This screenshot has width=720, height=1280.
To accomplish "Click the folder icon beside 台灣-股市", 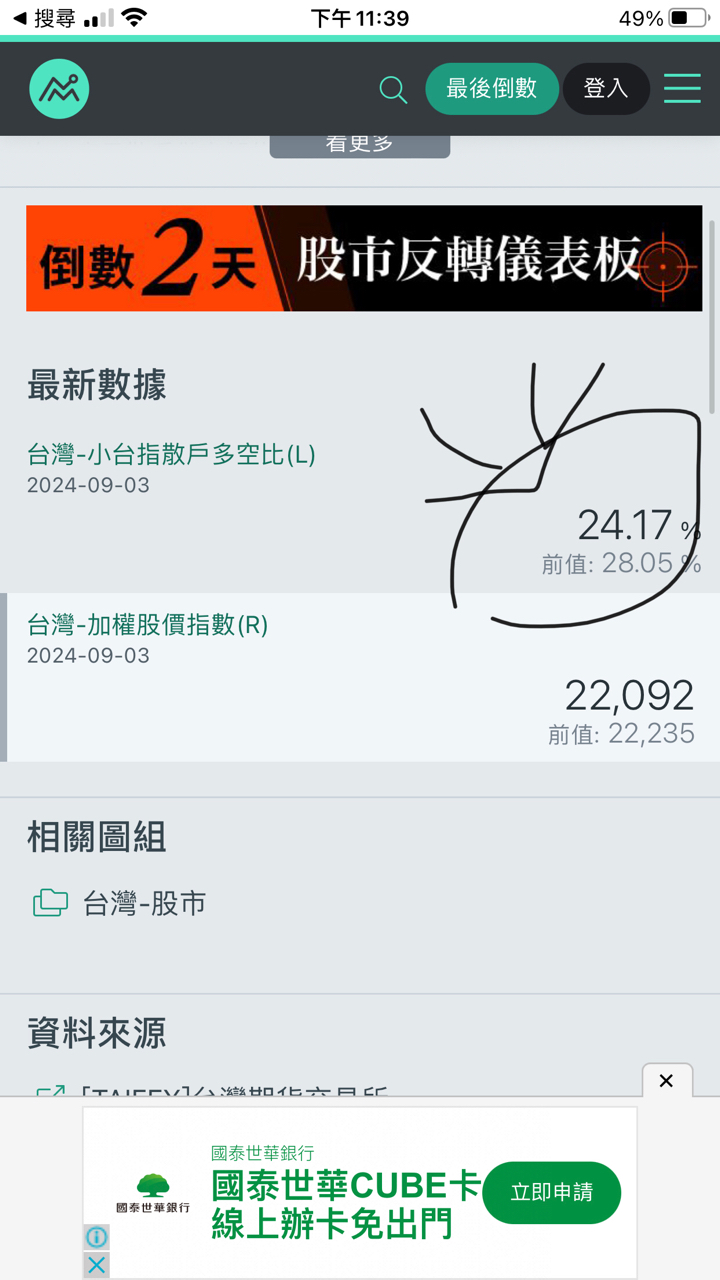I will (48, 901).
